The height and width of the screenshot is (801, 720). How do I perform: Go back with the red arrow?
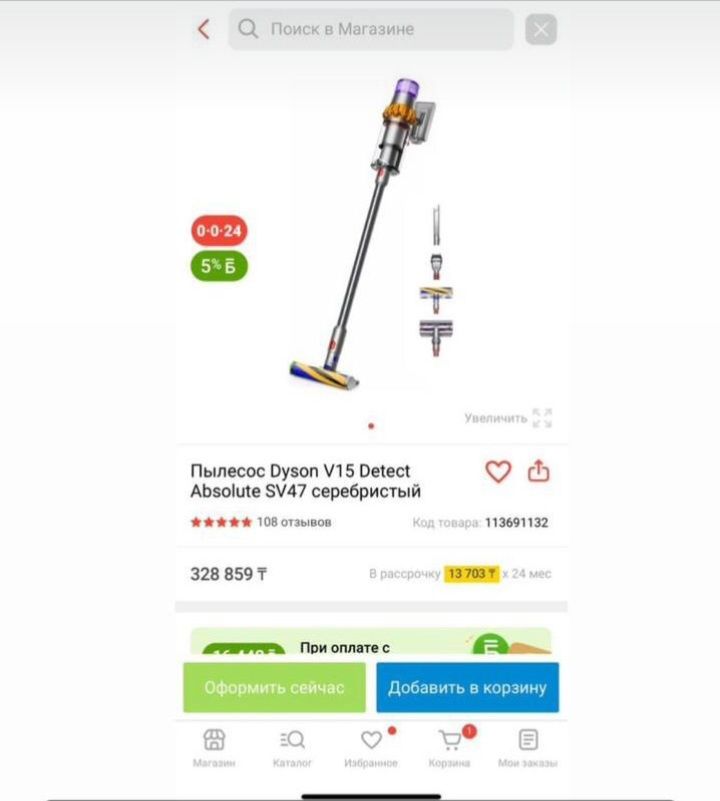pos(204,29)
